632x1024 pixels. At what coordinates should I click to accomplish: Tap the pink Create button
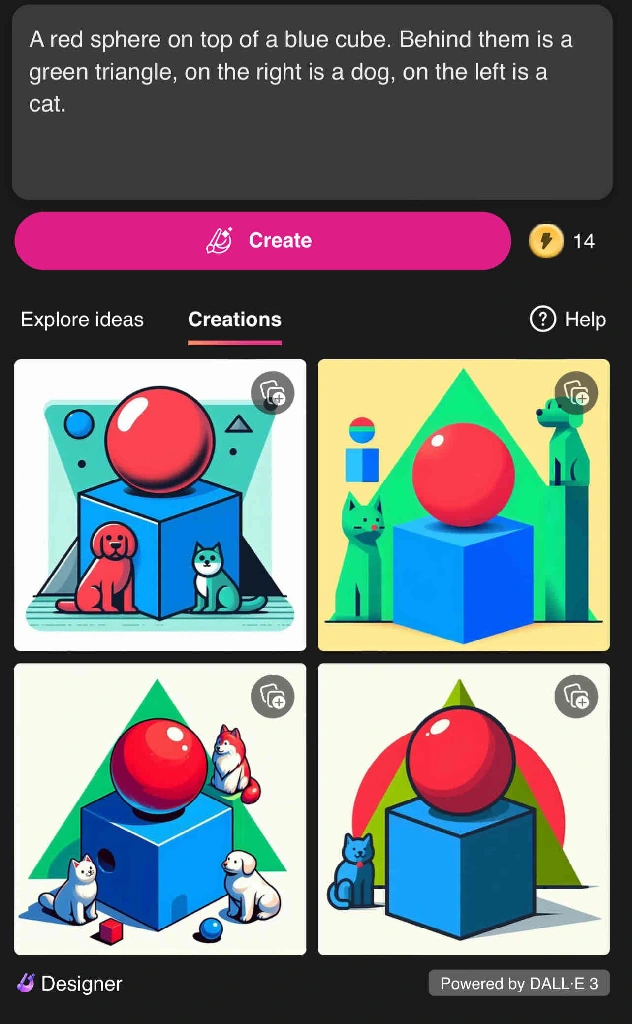pos(262,241)
